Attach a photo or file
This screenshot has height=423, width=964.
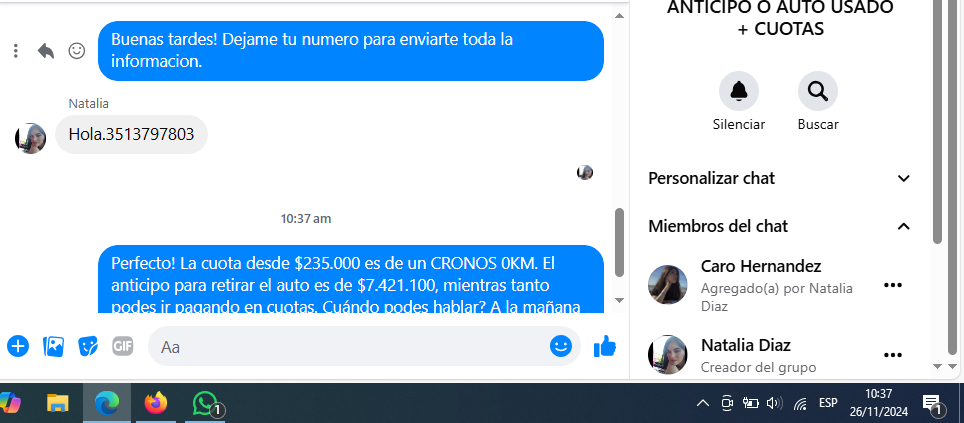pos(53,346)
